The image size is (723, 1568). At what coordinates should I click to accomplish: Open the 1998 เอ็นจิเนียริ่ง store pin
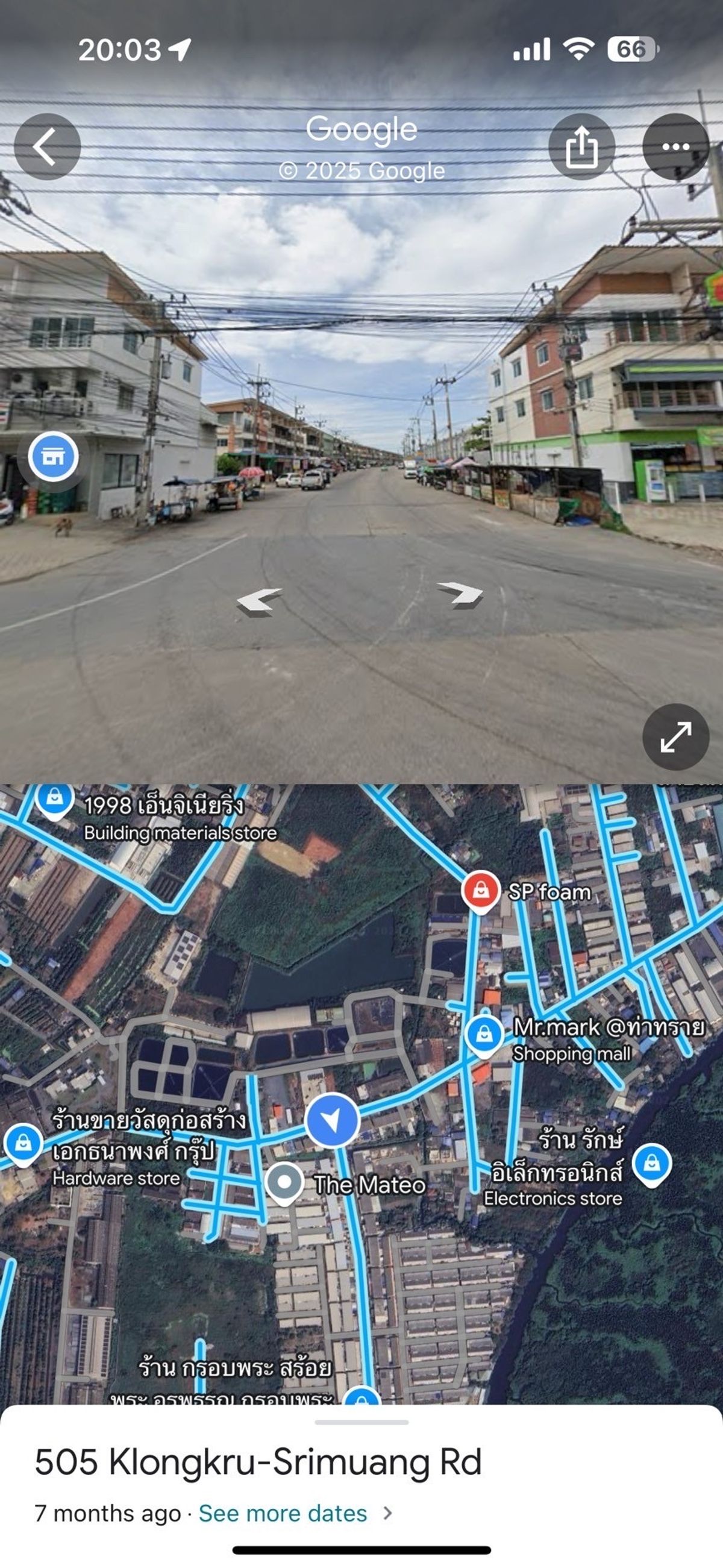tap(55, 800)
